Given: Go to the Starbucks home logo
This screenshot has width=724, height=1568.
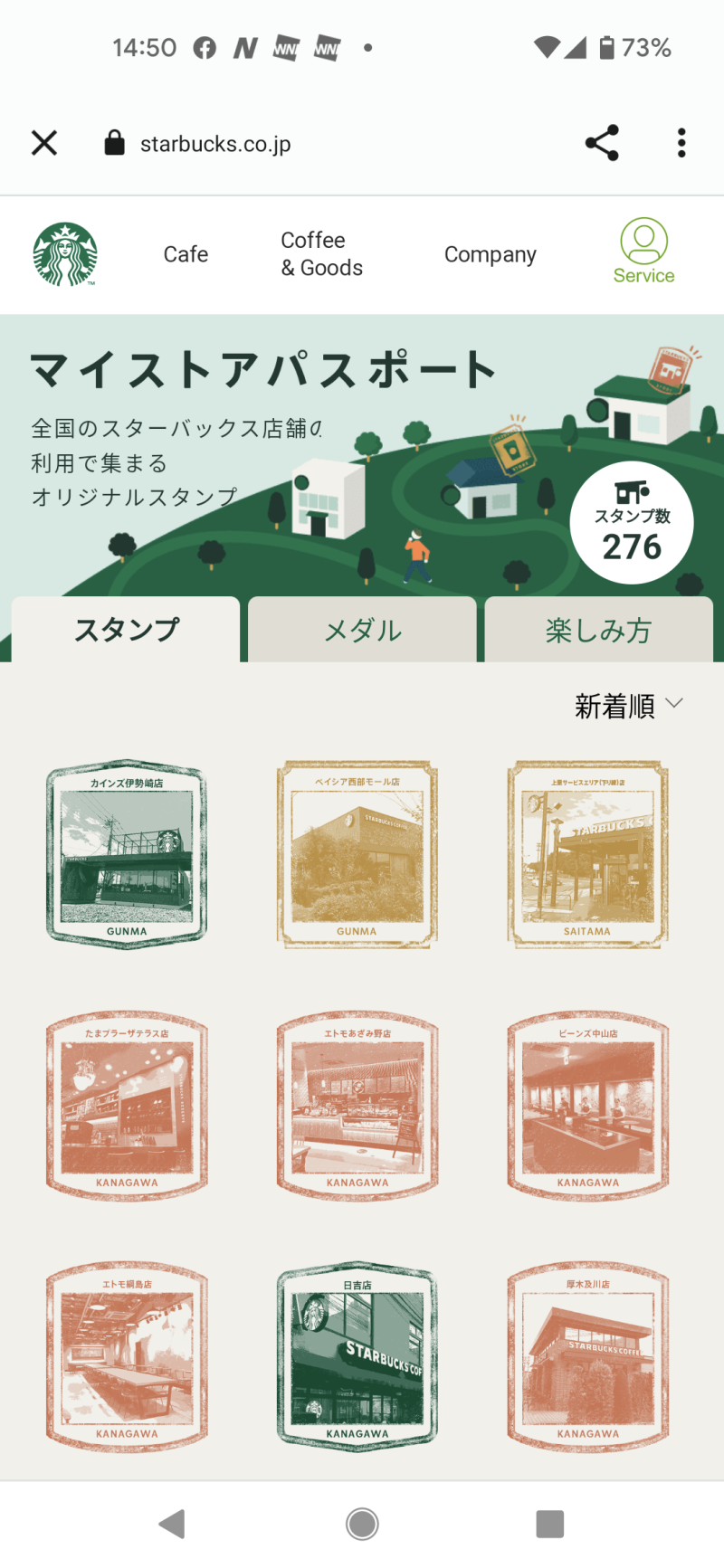Looking at the screenshot, I should (x=65, y=254).
